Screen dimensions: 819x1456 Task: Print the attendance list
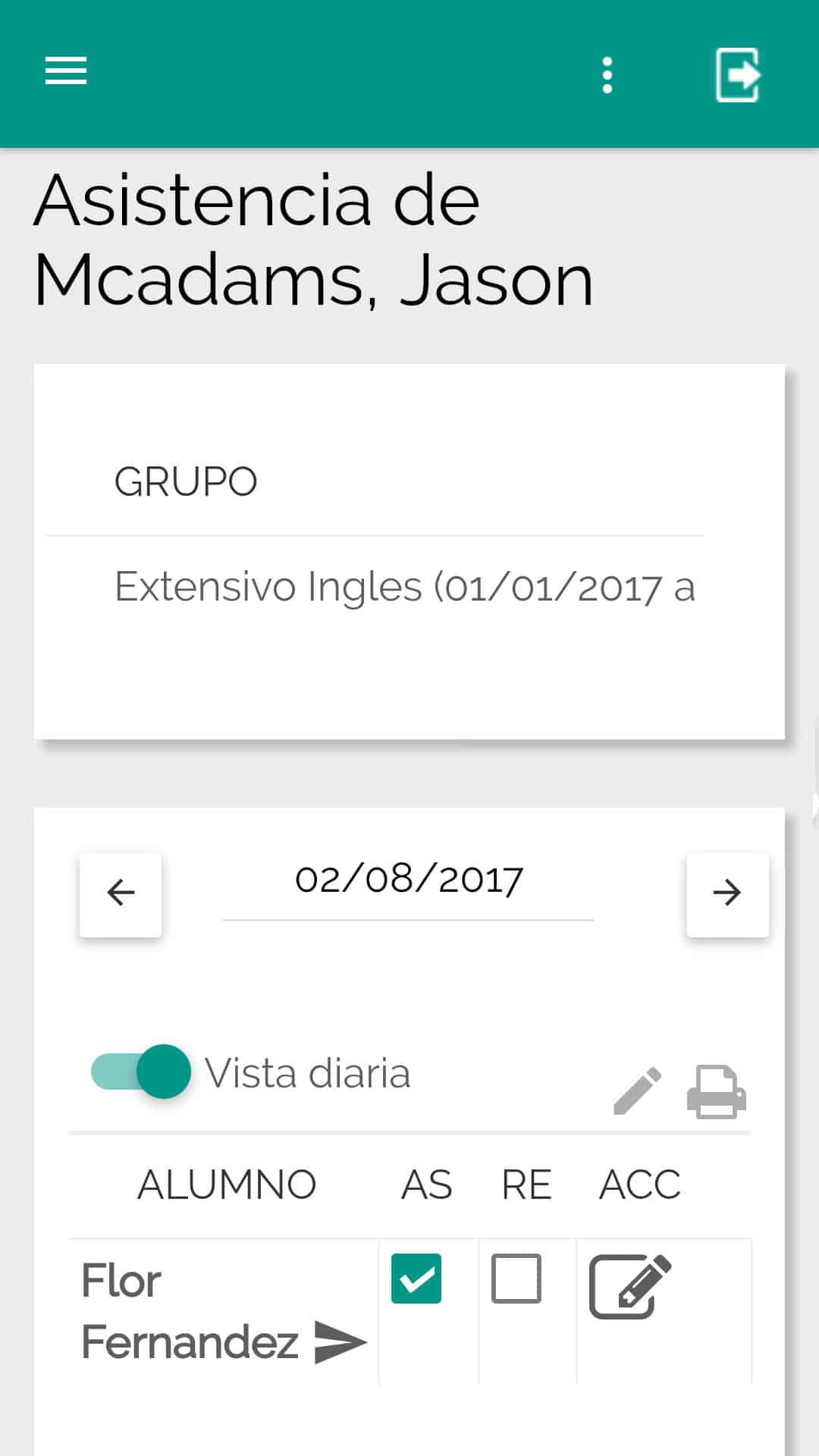[x=717, y=1091]
